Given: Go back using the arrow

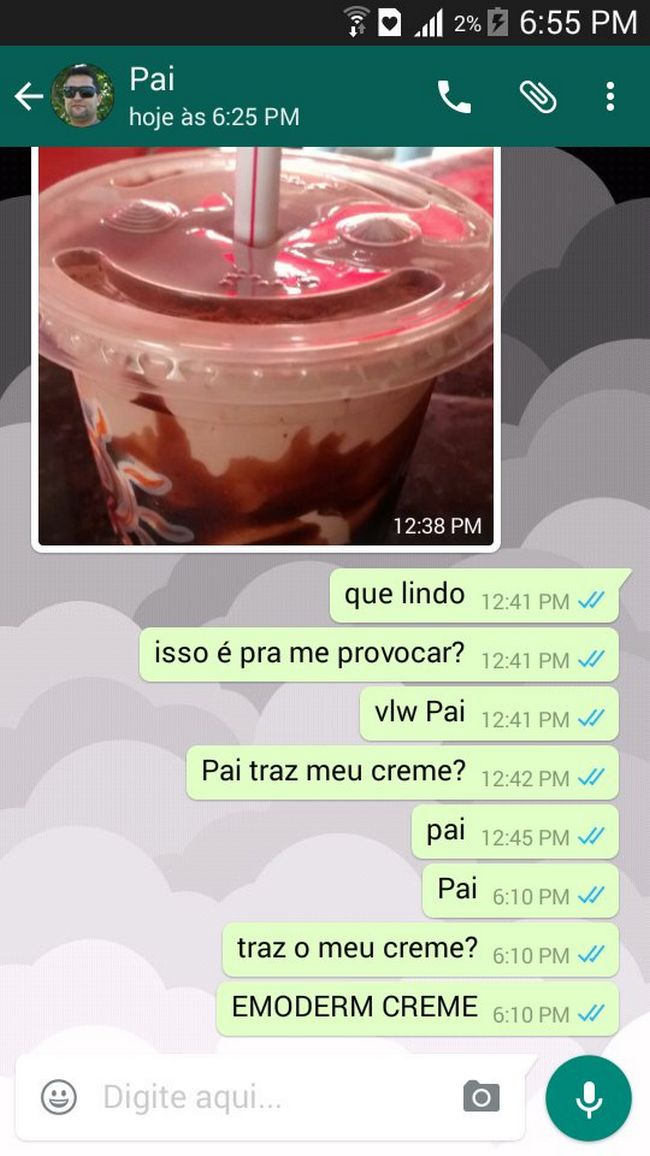Looking at the screenshot, I should (27, 96).
